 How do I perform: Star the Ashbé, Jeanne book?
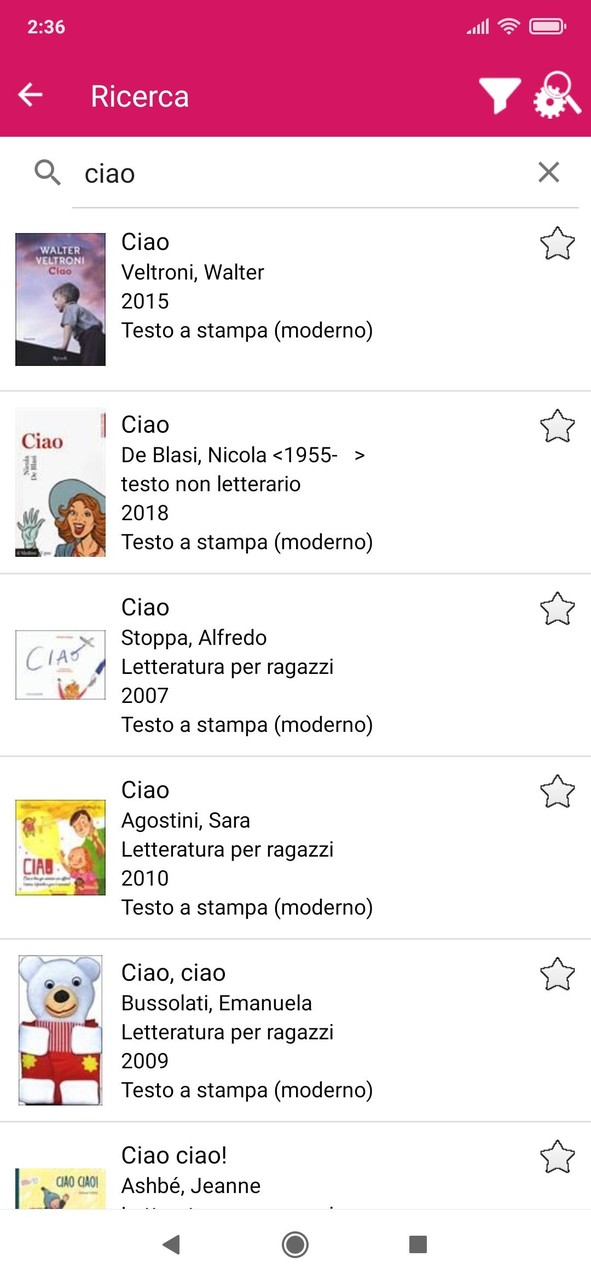pyautogui.click(x=557, y=1157)
